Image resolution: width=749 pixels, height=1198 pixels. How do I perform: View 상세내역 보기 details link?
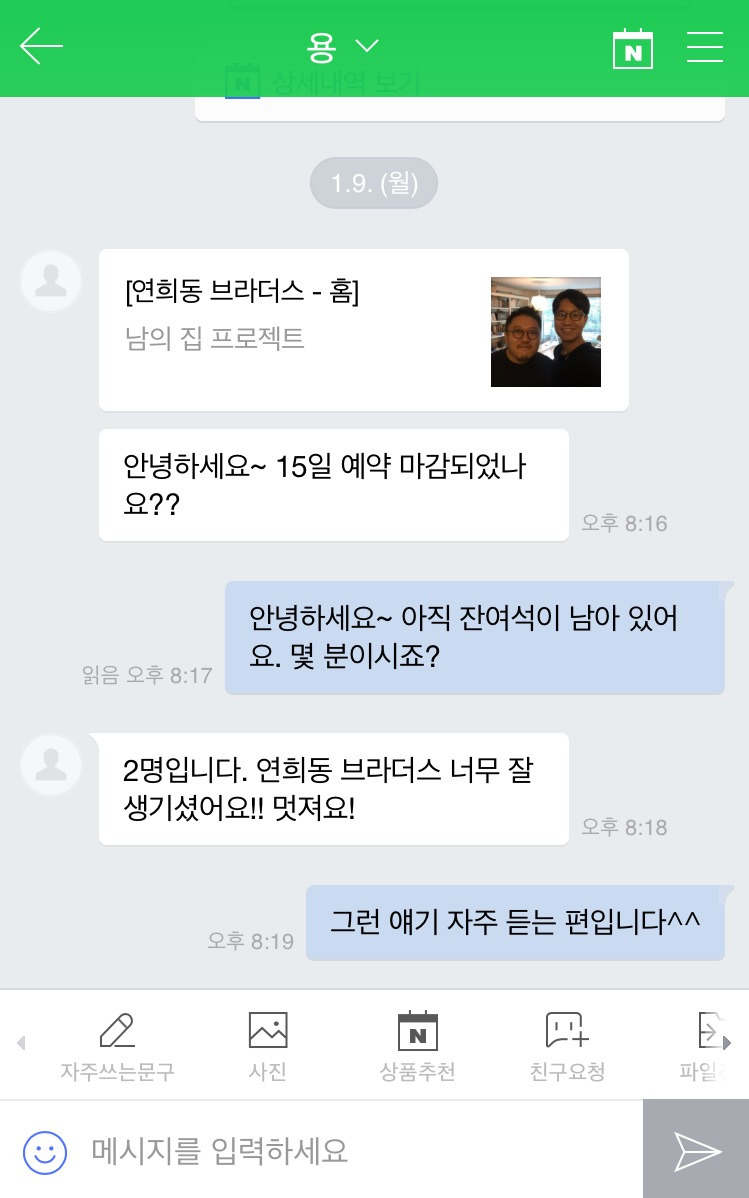[x=345, y=83]
